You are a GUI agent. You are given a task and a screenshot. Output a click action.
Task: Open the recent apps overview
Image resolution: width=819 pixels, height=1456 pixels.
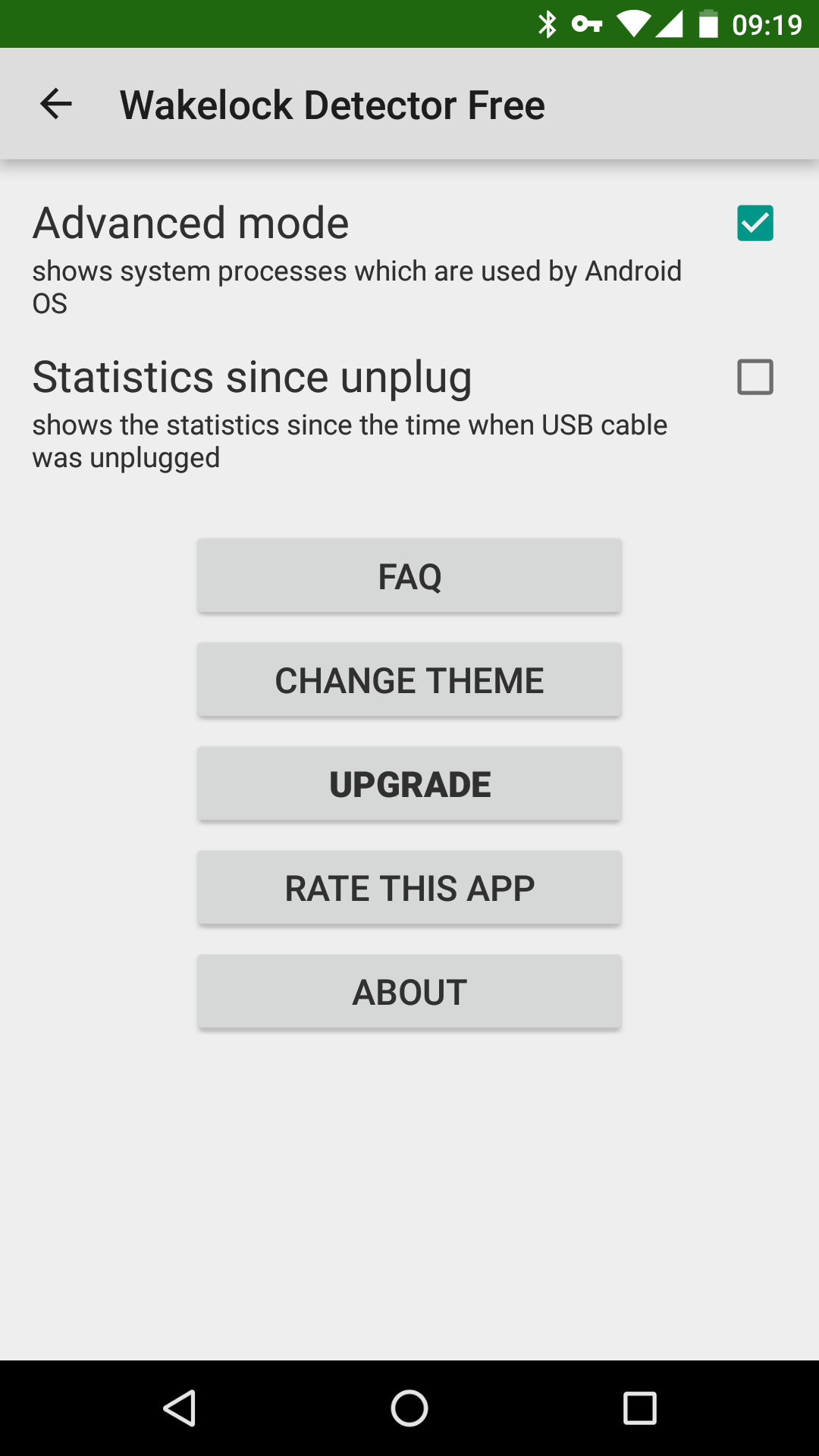(639, 1408)
